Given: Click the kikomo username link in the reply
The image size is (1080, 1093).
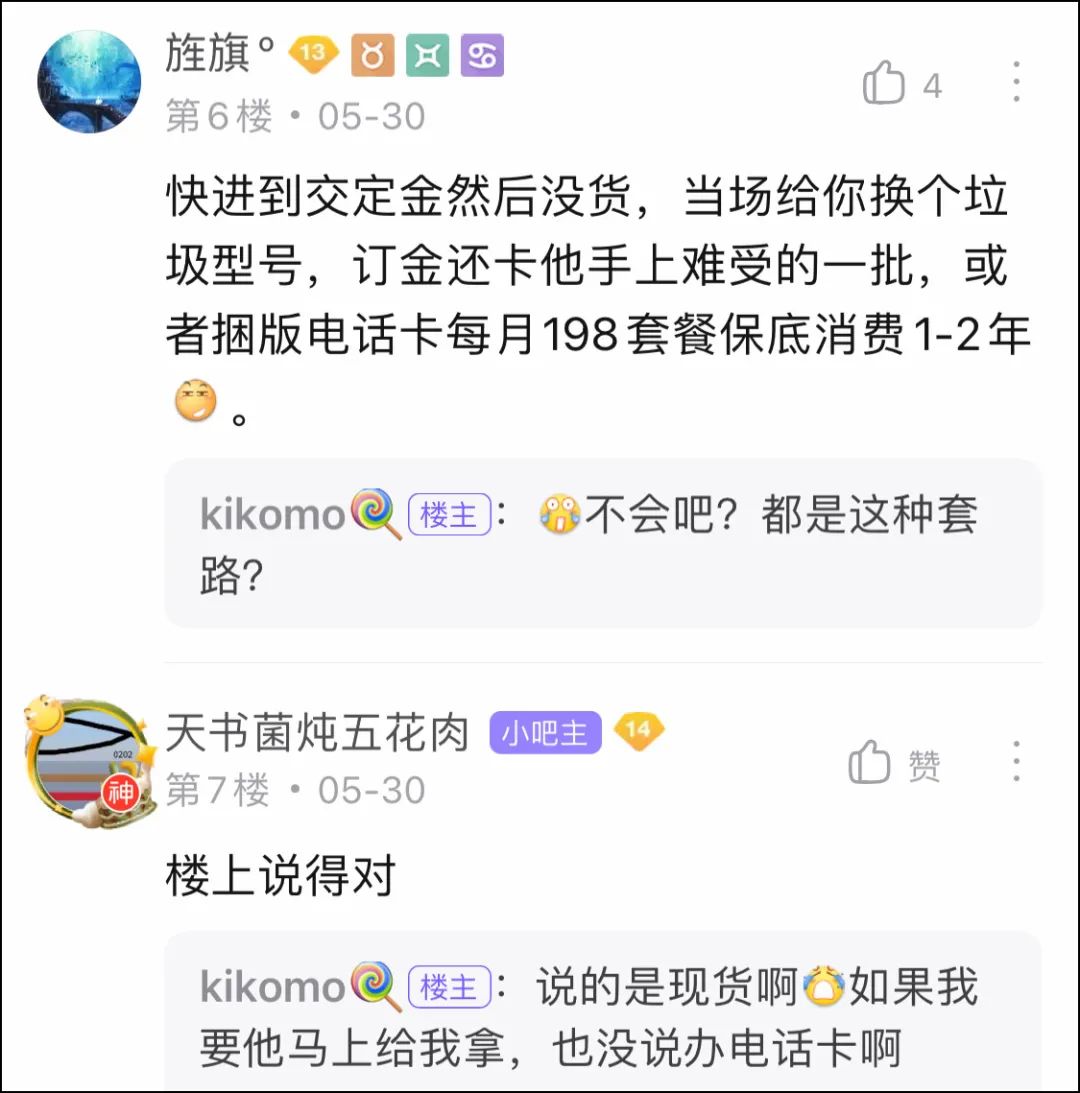Looking at the screenshot, I should [x=270, y=515].
